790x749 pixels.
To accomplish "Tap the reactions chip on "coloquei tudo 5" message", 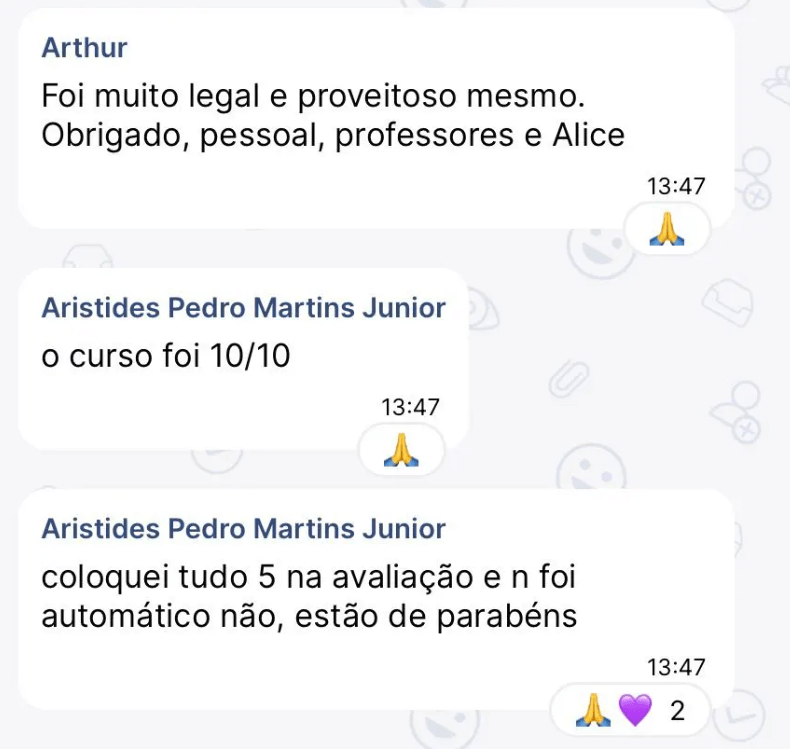I will 631,711.
